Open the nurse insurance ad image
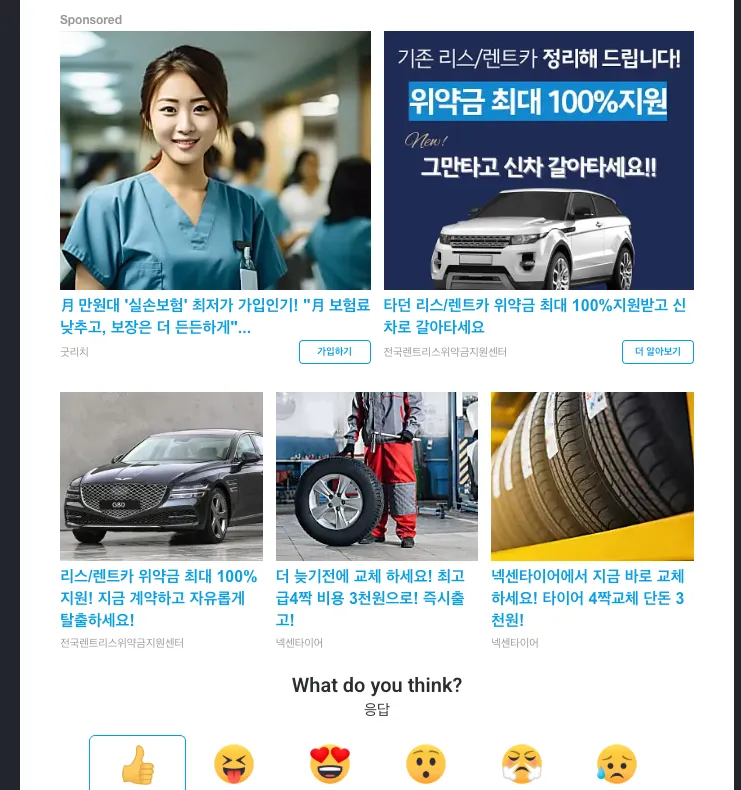The width and height of the screenshot is (741, 790). (215, 160)
